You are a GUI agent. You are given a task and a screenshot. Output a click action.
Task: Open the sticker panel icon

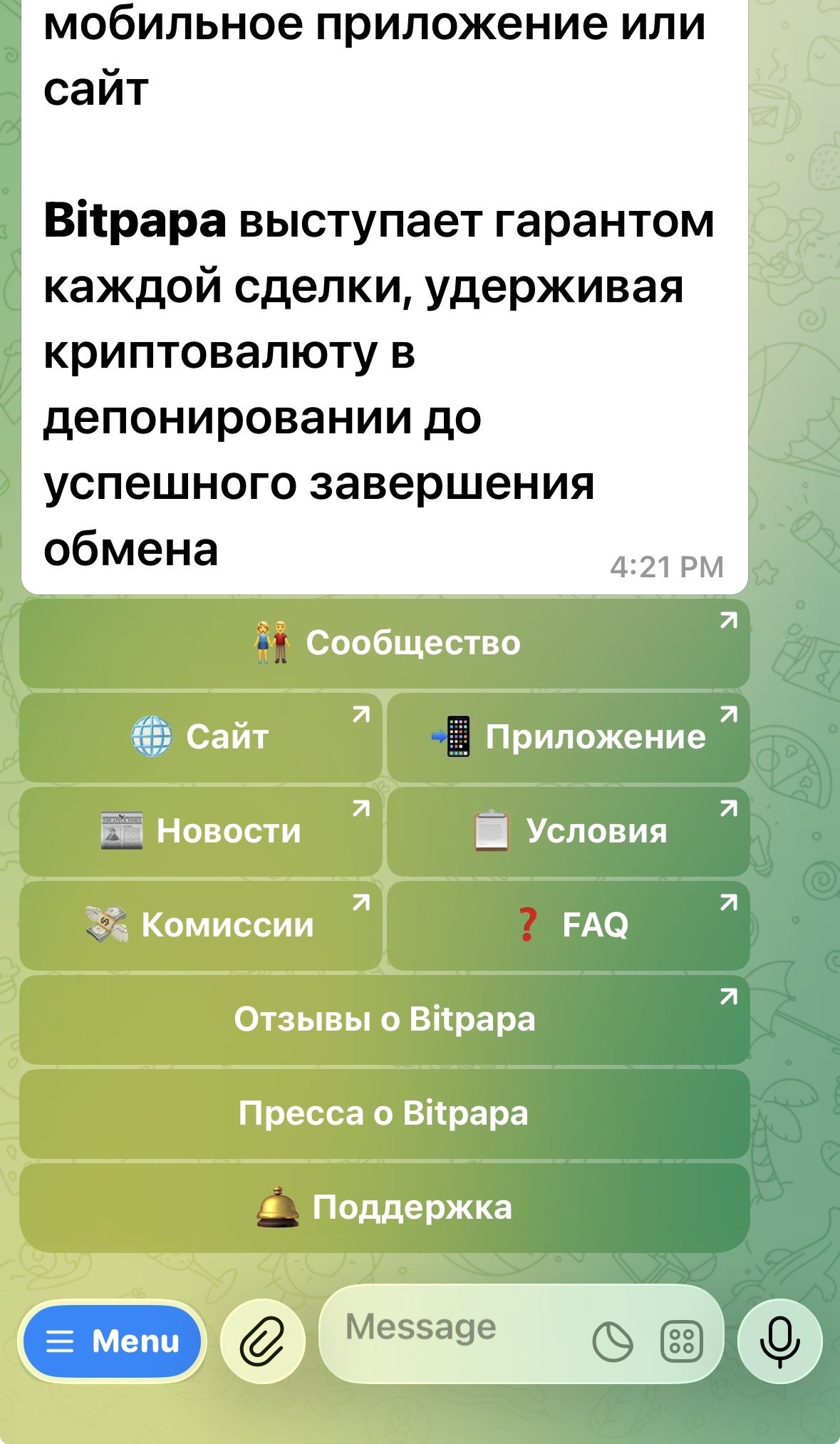click(x=612, y=1341)
